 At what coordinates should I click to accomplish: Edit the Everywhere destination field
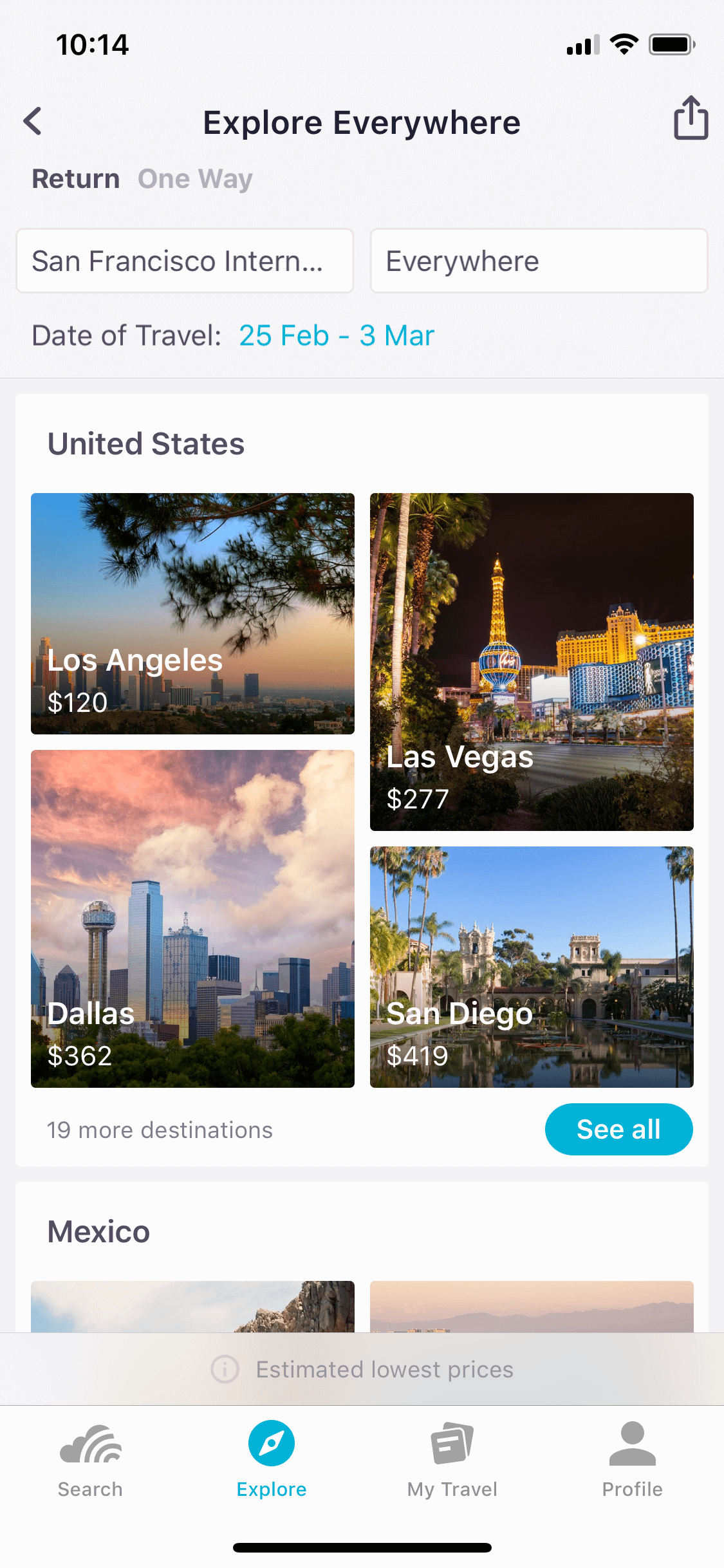coord(539,261)
